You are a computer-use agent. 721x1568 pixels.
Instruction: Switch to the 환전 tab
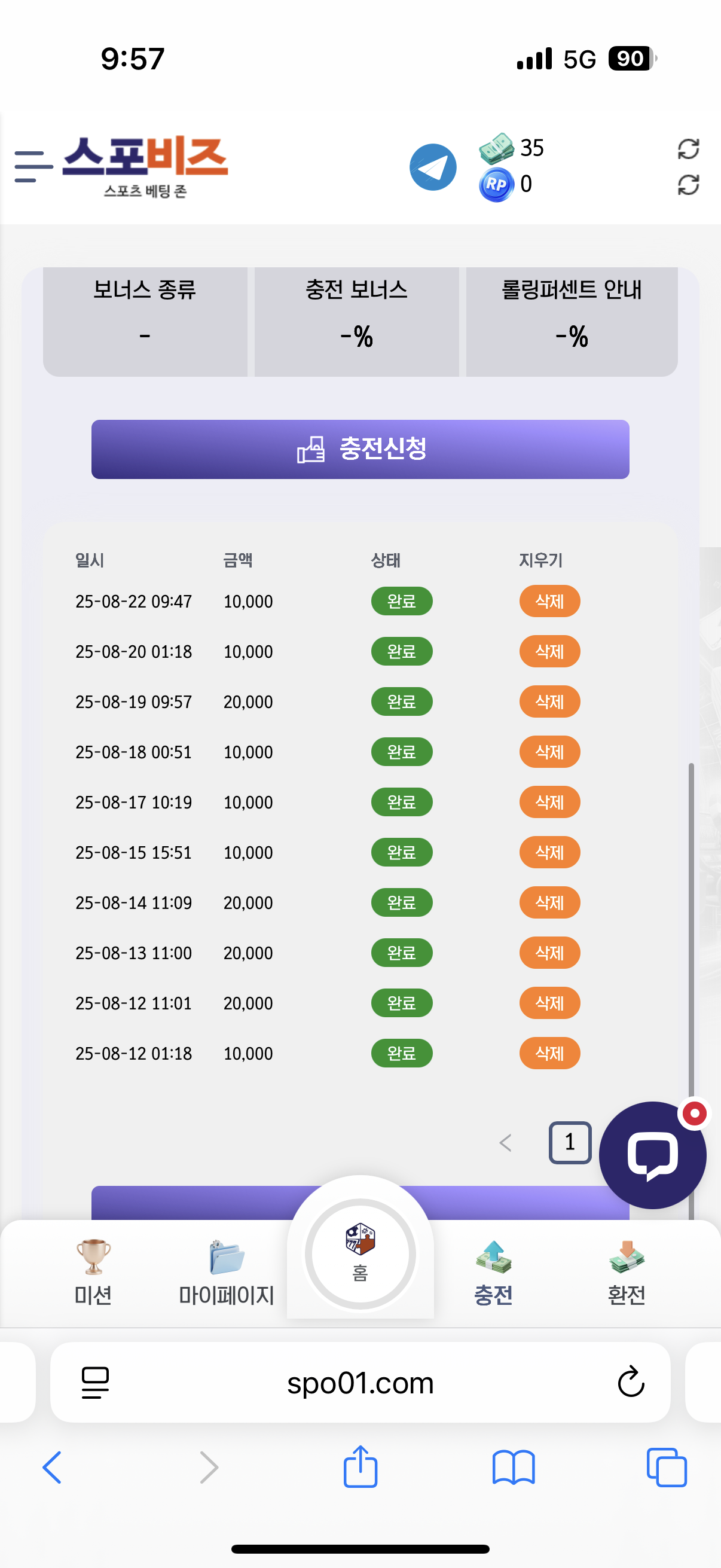626,1272
